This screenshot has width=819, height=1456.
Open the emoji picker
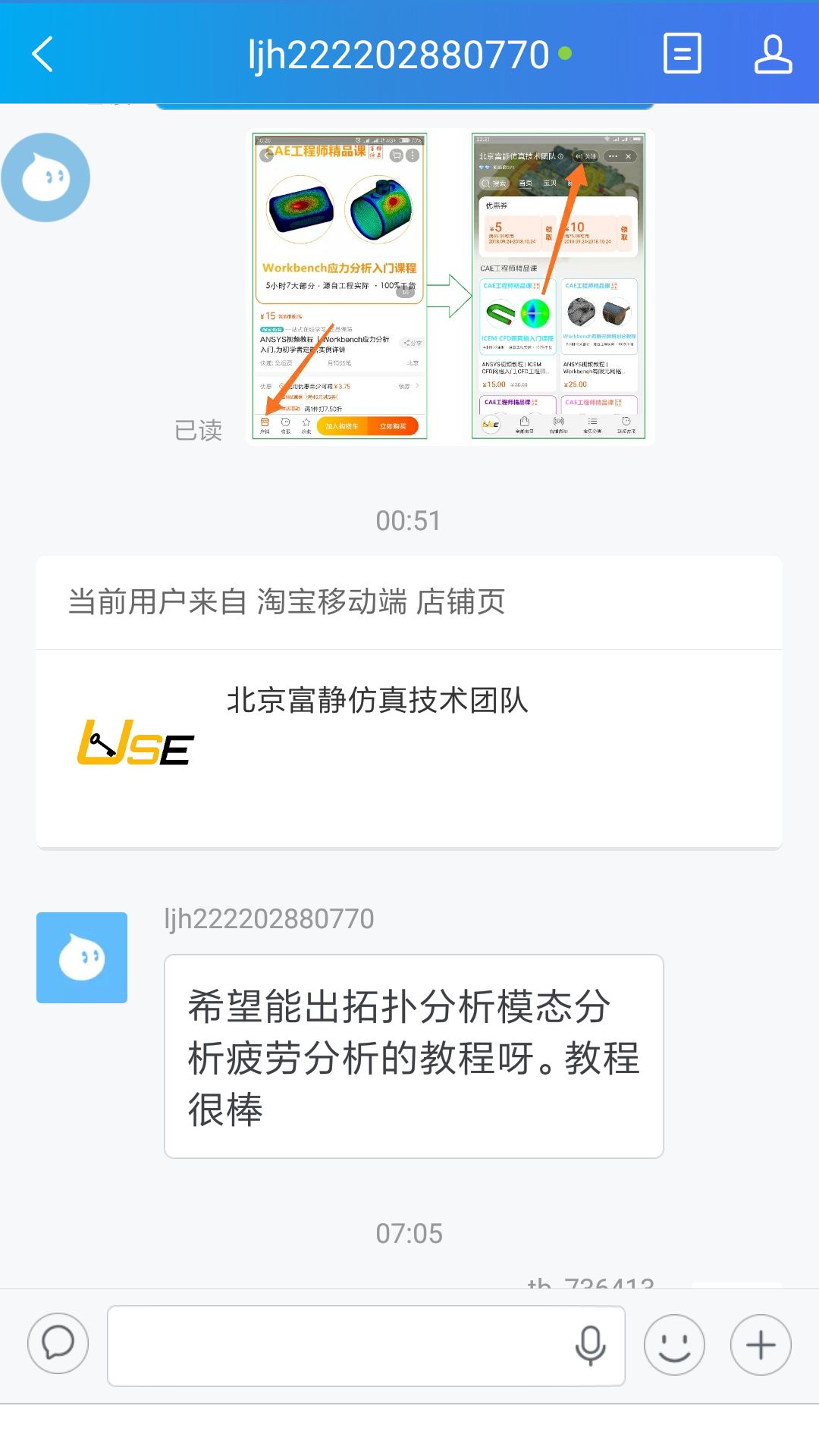[x=674, y=1345]
